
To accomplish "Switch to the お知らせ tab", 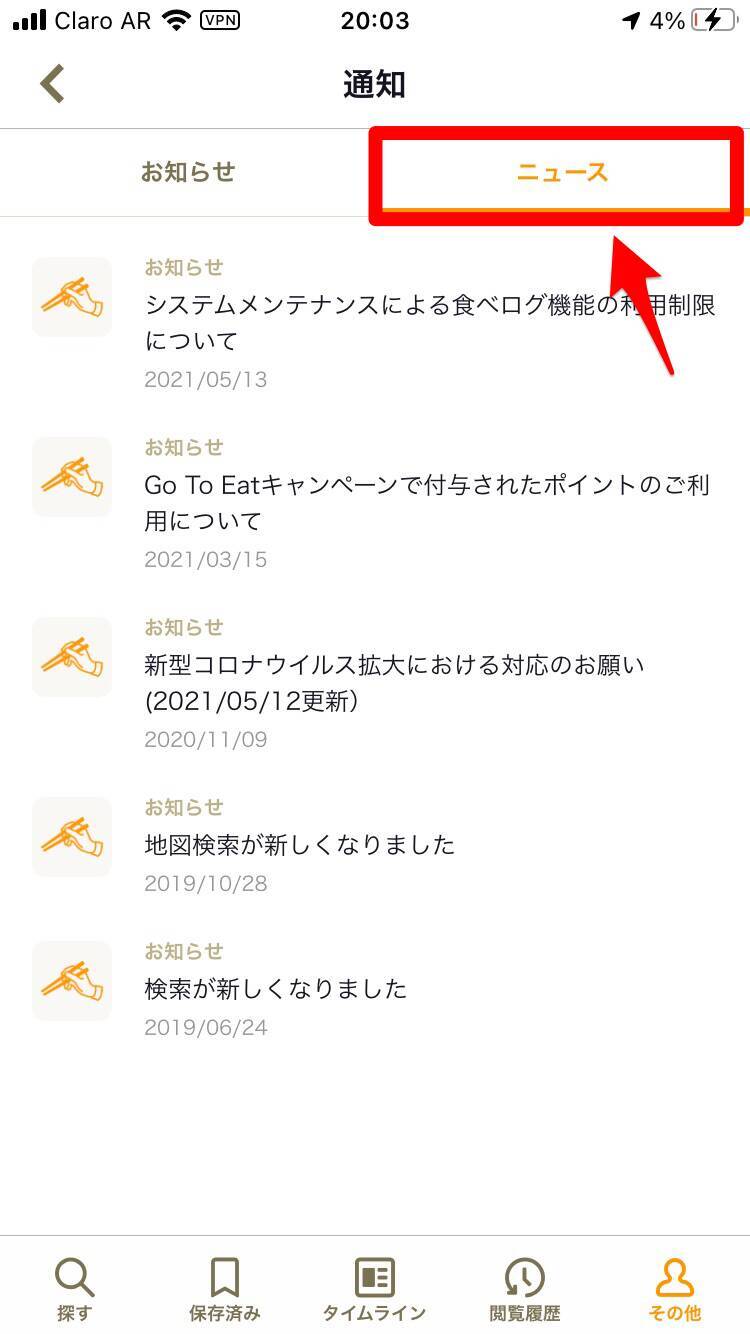I will coord(188,172).
